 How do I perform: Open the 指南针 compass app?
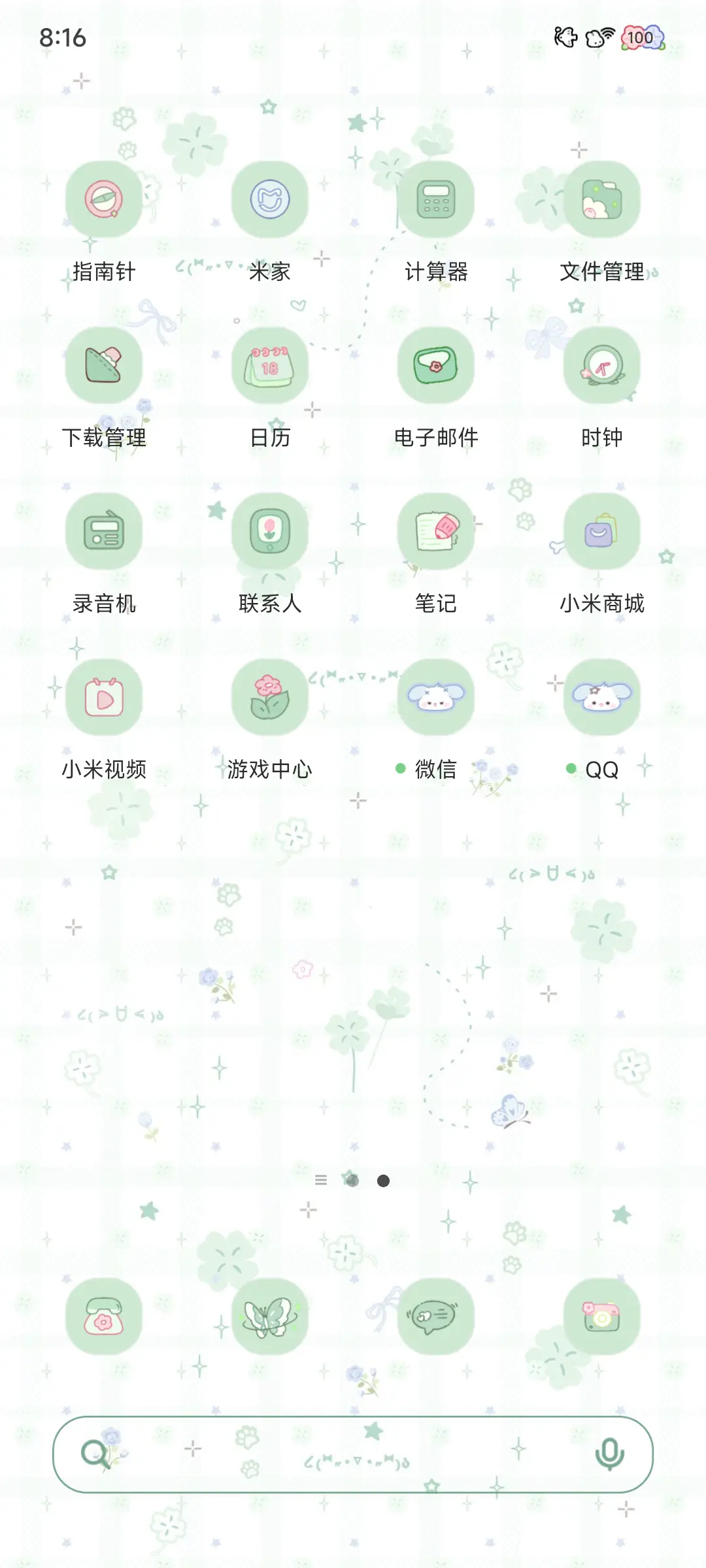click(105, 199)
